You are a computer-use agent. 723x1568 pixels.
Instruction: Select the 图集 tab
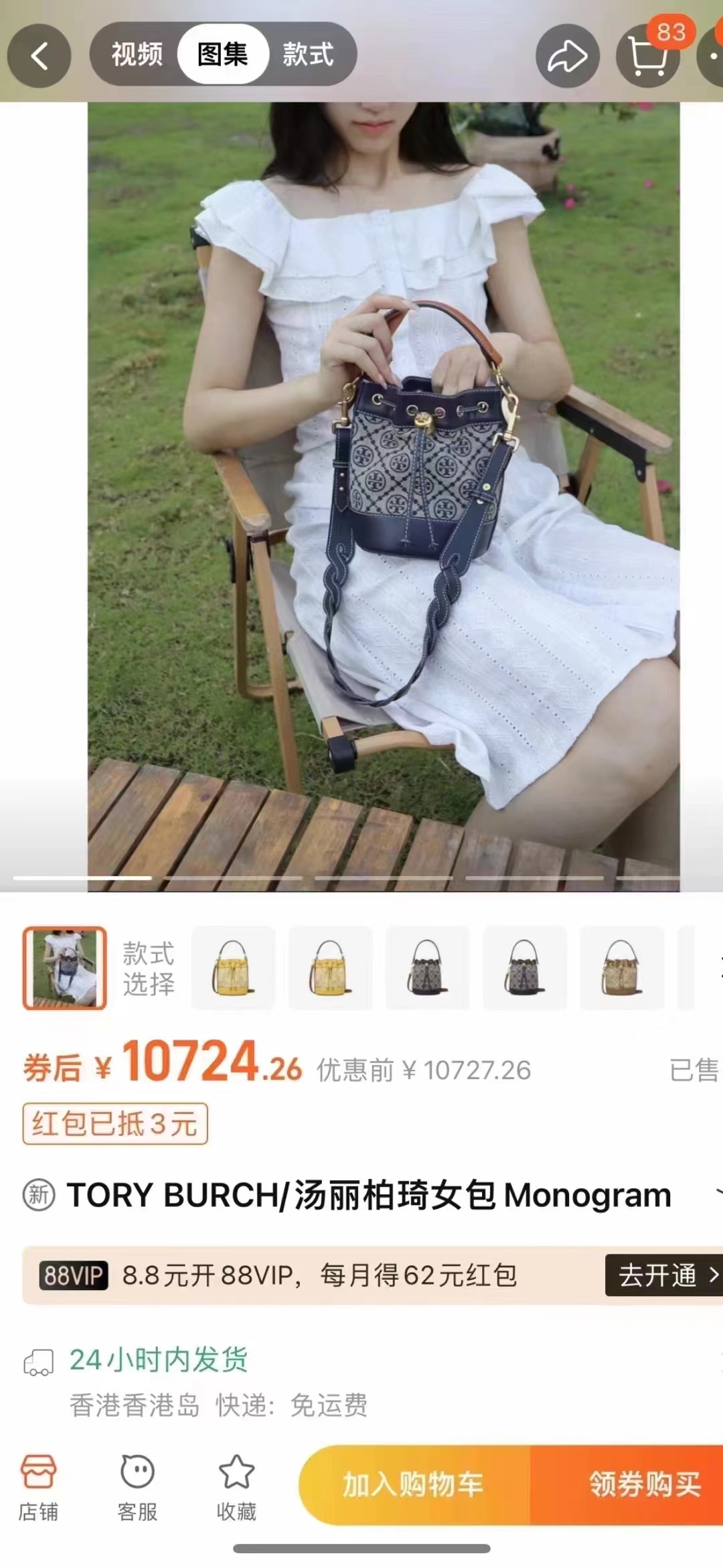[222, 54]
